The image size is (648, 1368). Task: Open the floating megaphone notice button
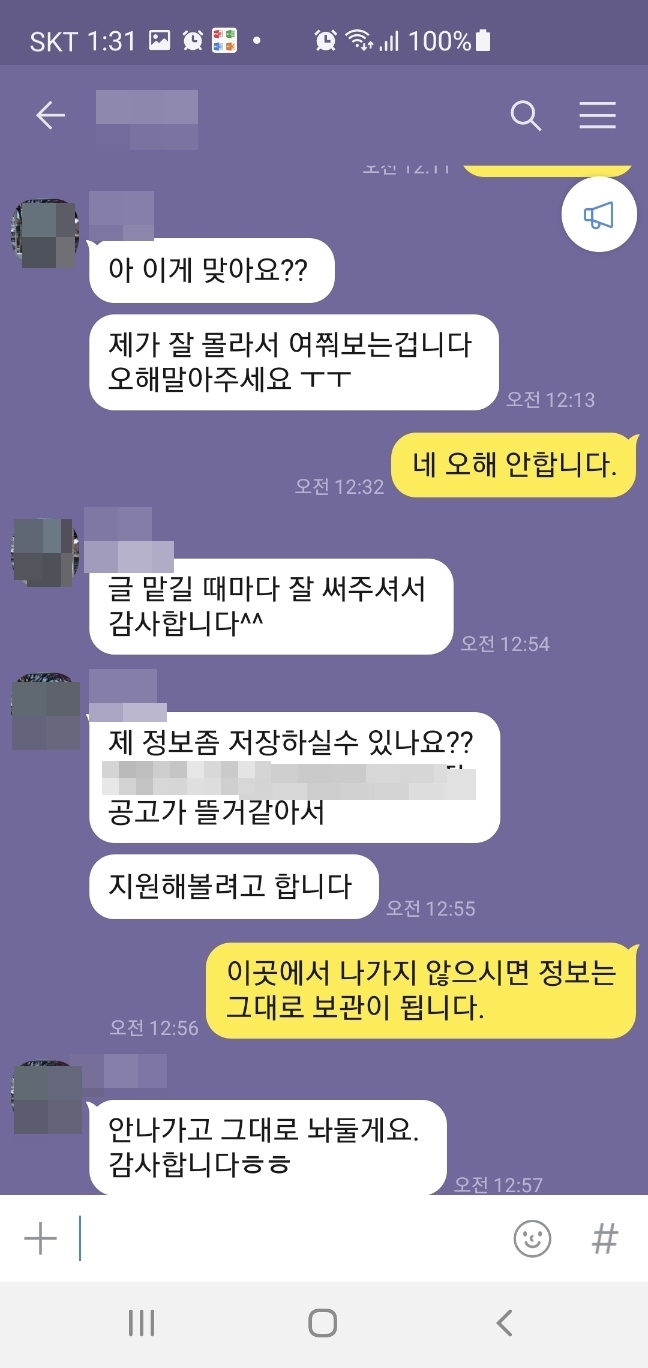(x=598, y=215)
